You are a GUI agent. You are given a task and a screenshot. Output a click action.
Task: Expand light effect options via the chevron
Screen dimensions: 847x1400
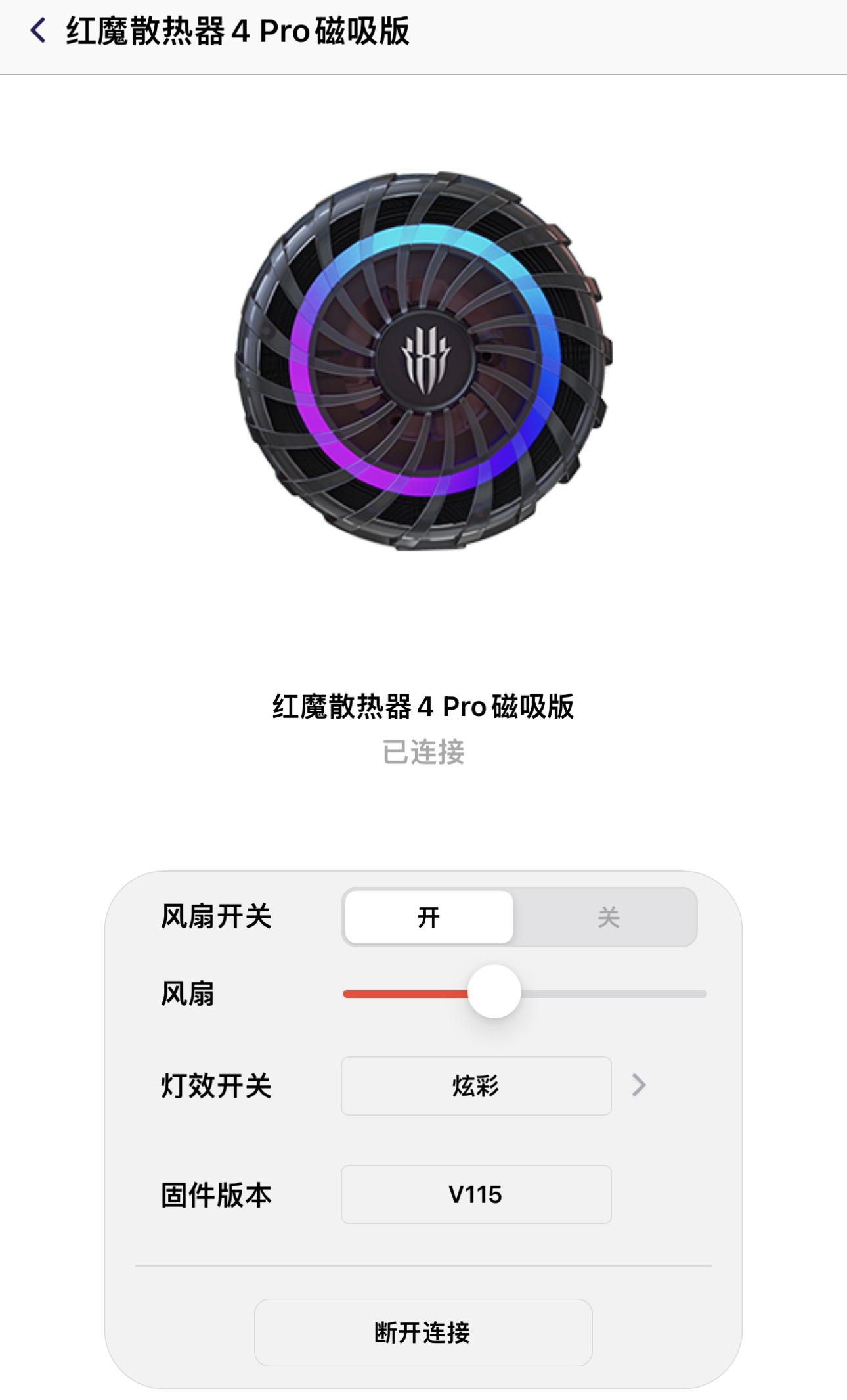pyautogui.click(x=638, y=1085)
